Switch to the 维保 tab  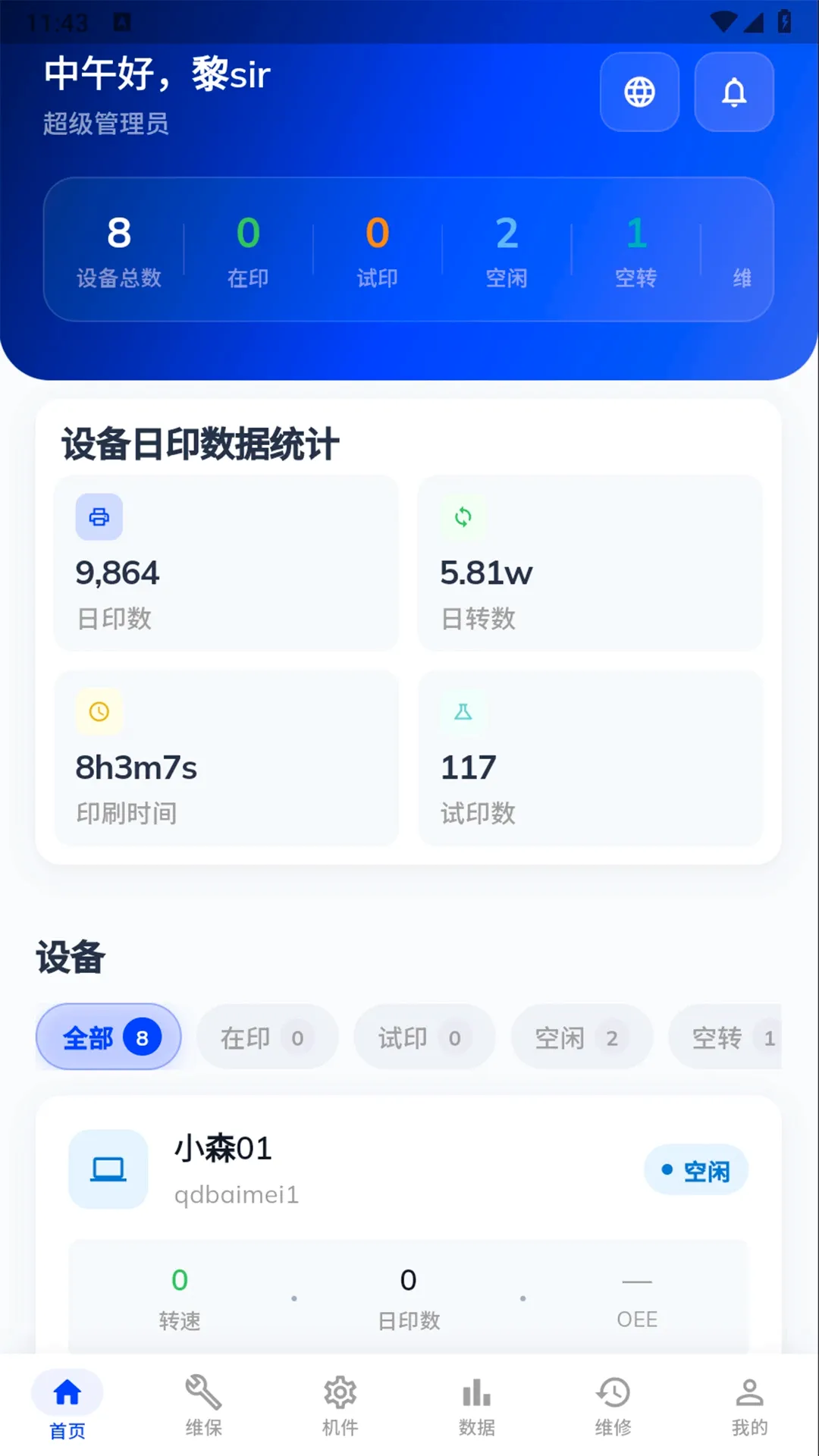204,1406
